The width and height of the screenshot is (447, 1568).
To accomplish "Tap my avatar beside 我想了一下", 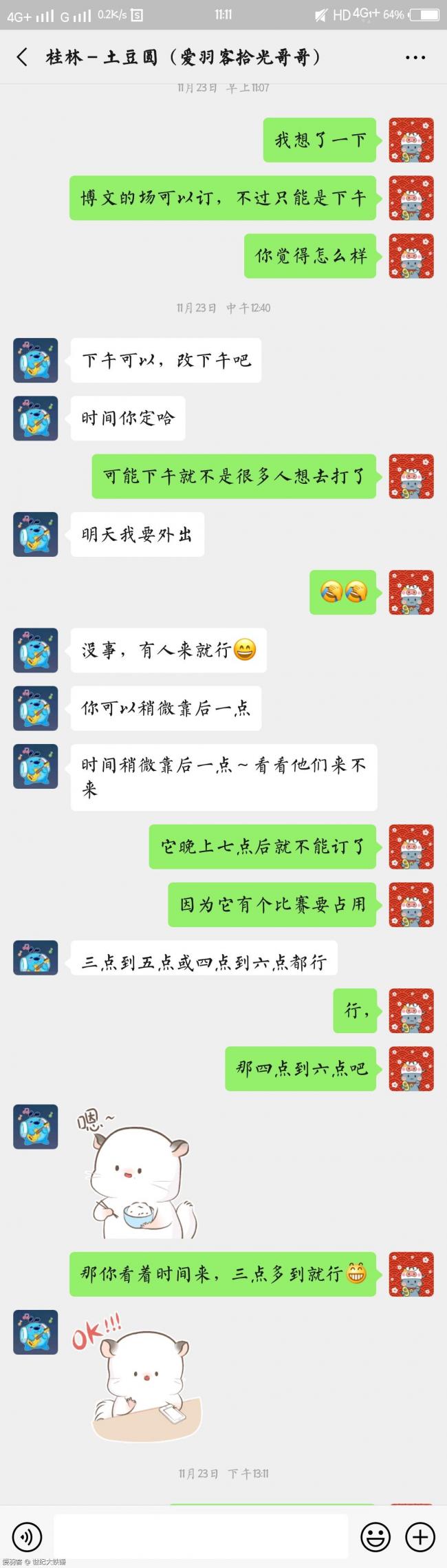I will point(411,140).
